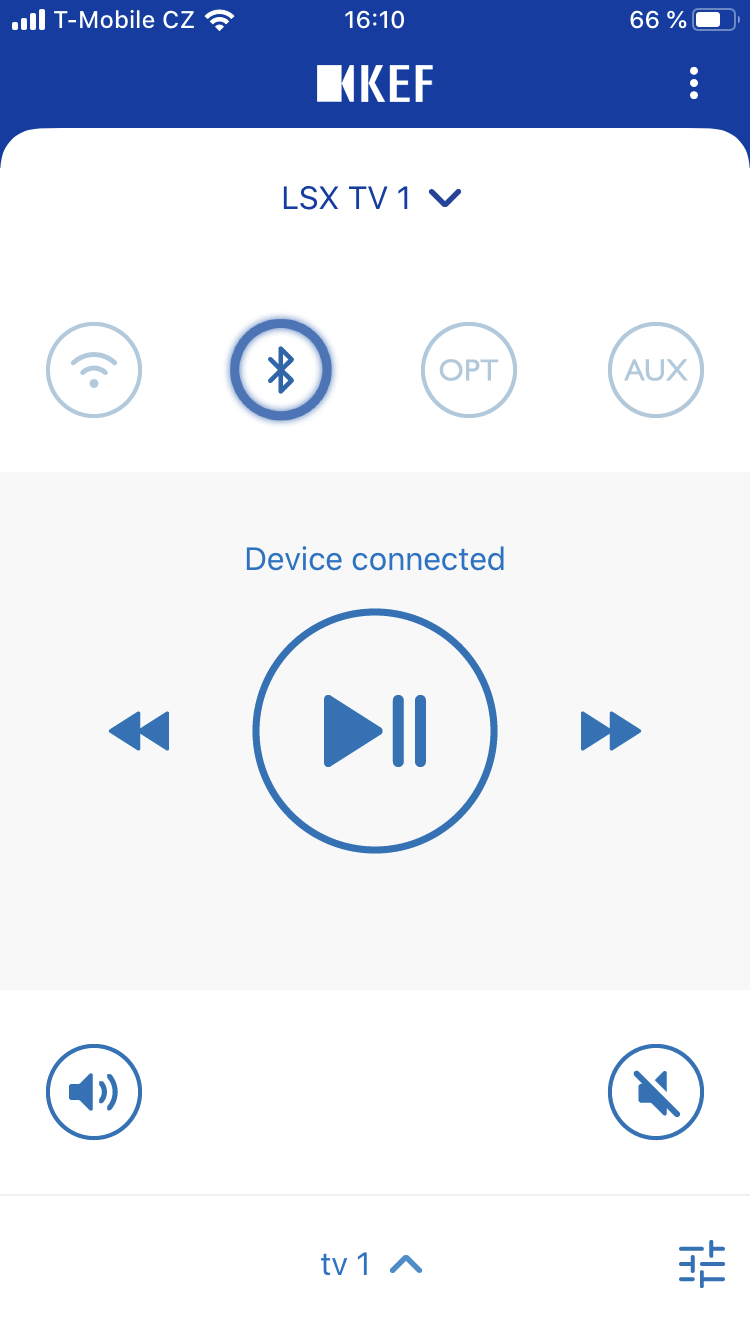This screenshot has width=750, height=1334.
Task: Select the AUX input source
Action: pos(656,371)
